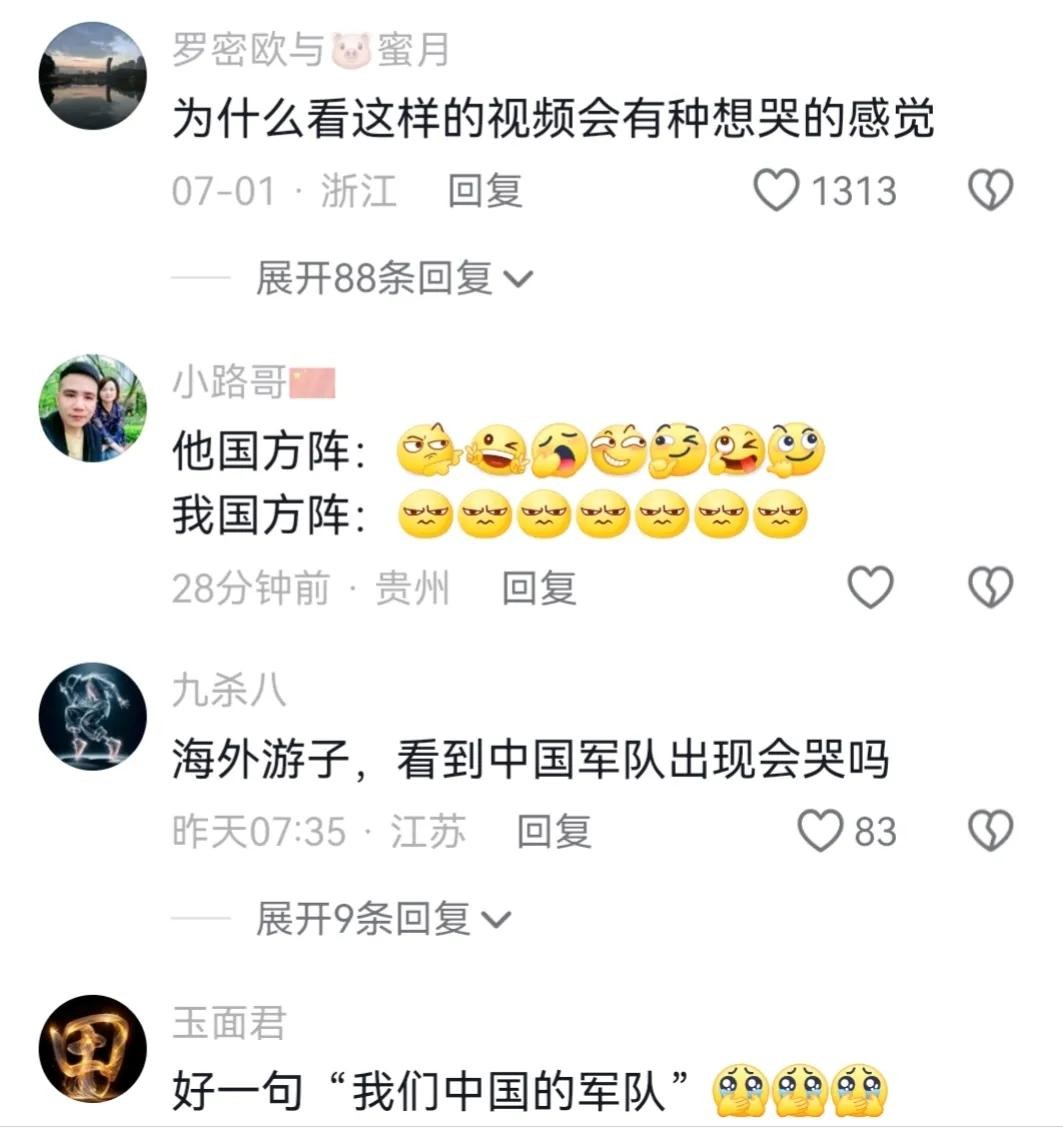Open the username 罗密欧与蜜月

(311, 49)
